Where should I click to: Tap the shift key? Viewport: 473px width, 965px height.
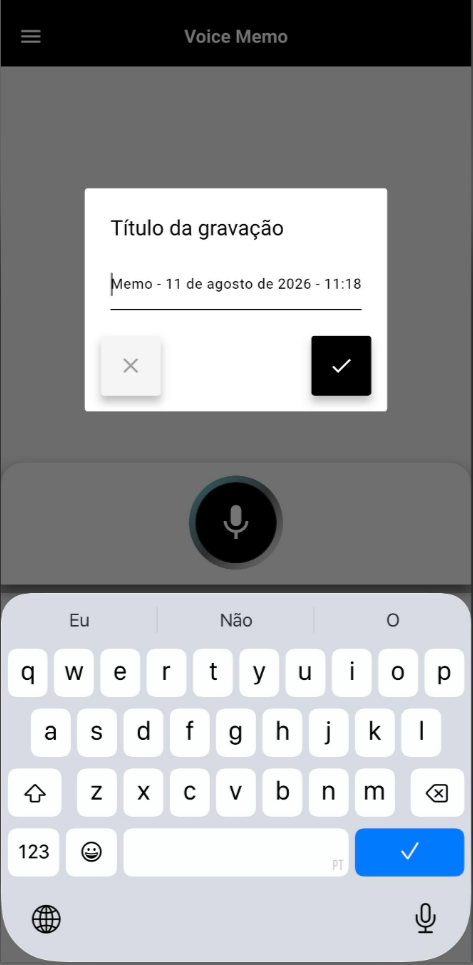pos(35,793)
